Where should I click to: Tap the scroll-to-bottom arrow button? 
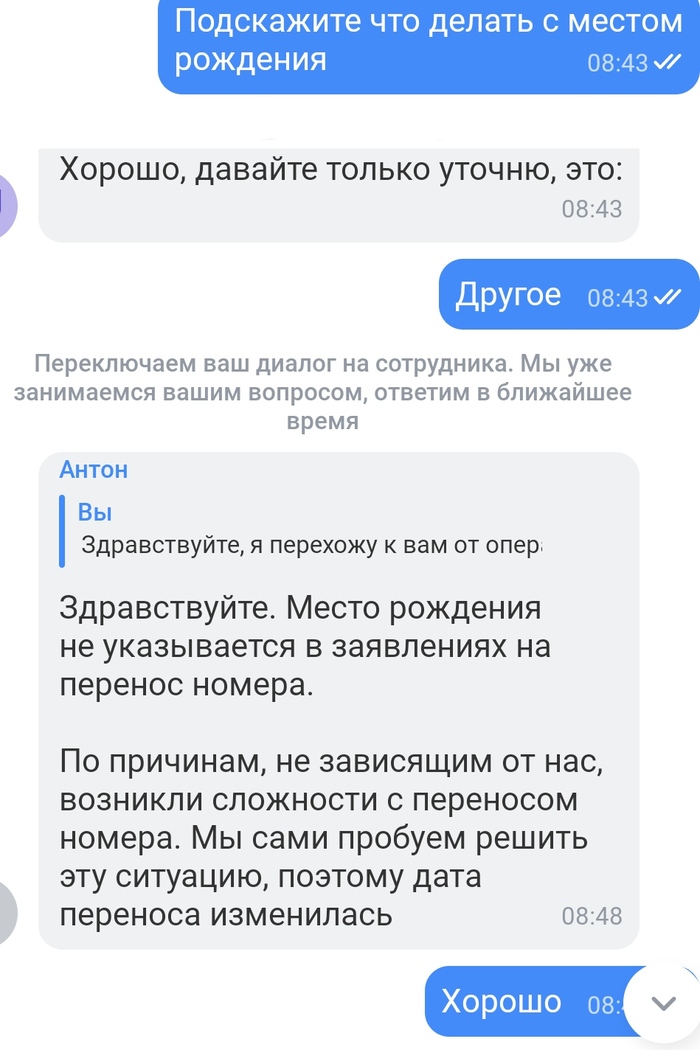click(663, 1002)
